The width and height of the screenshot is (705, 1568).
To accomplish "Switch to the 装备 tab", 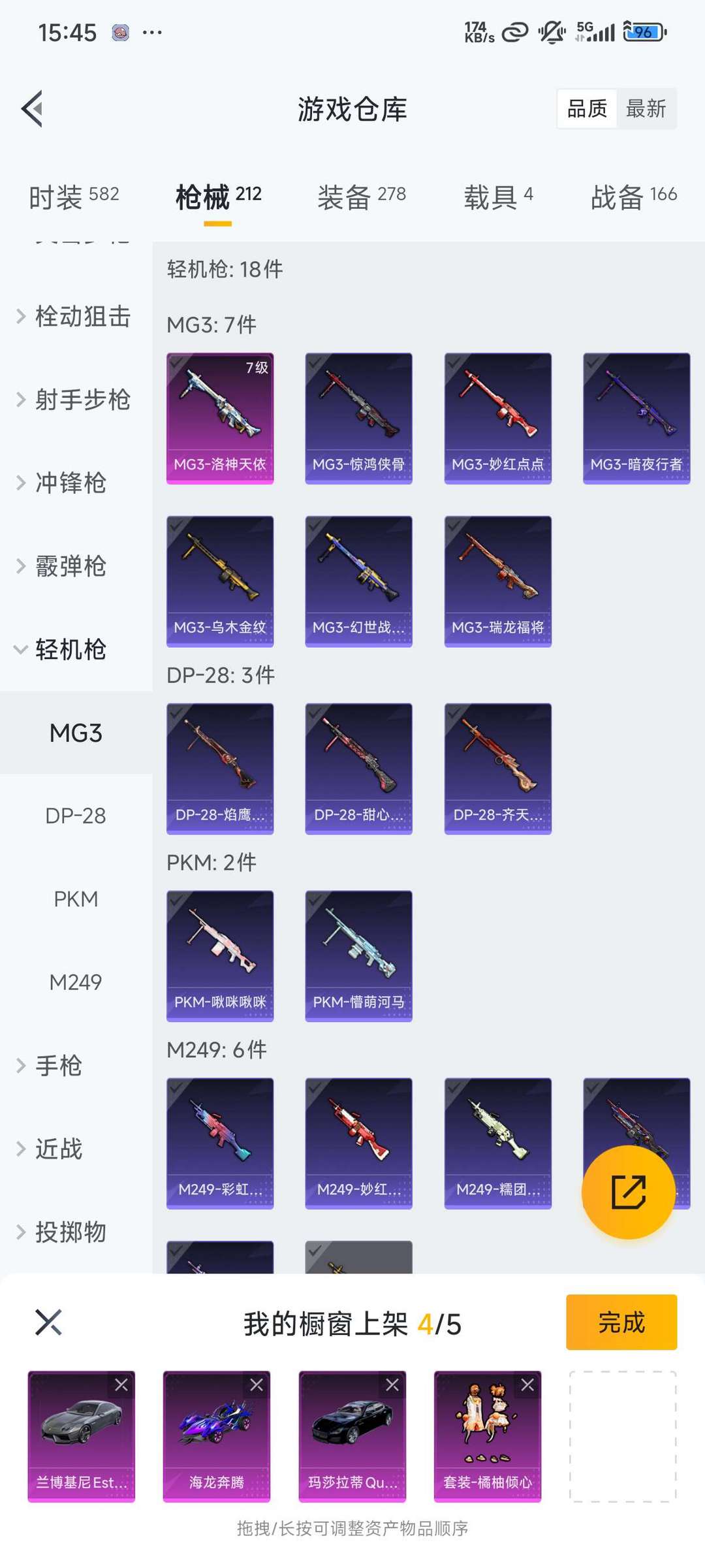I will (x=361, y=197).
